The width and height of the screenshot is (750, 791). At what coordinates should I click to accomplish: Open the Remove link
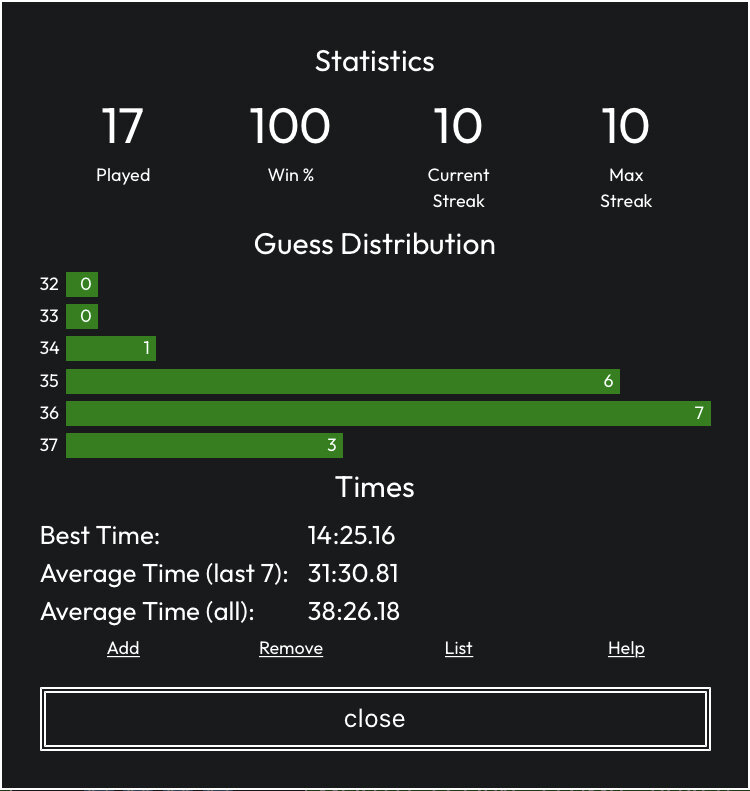pos(291,648)
